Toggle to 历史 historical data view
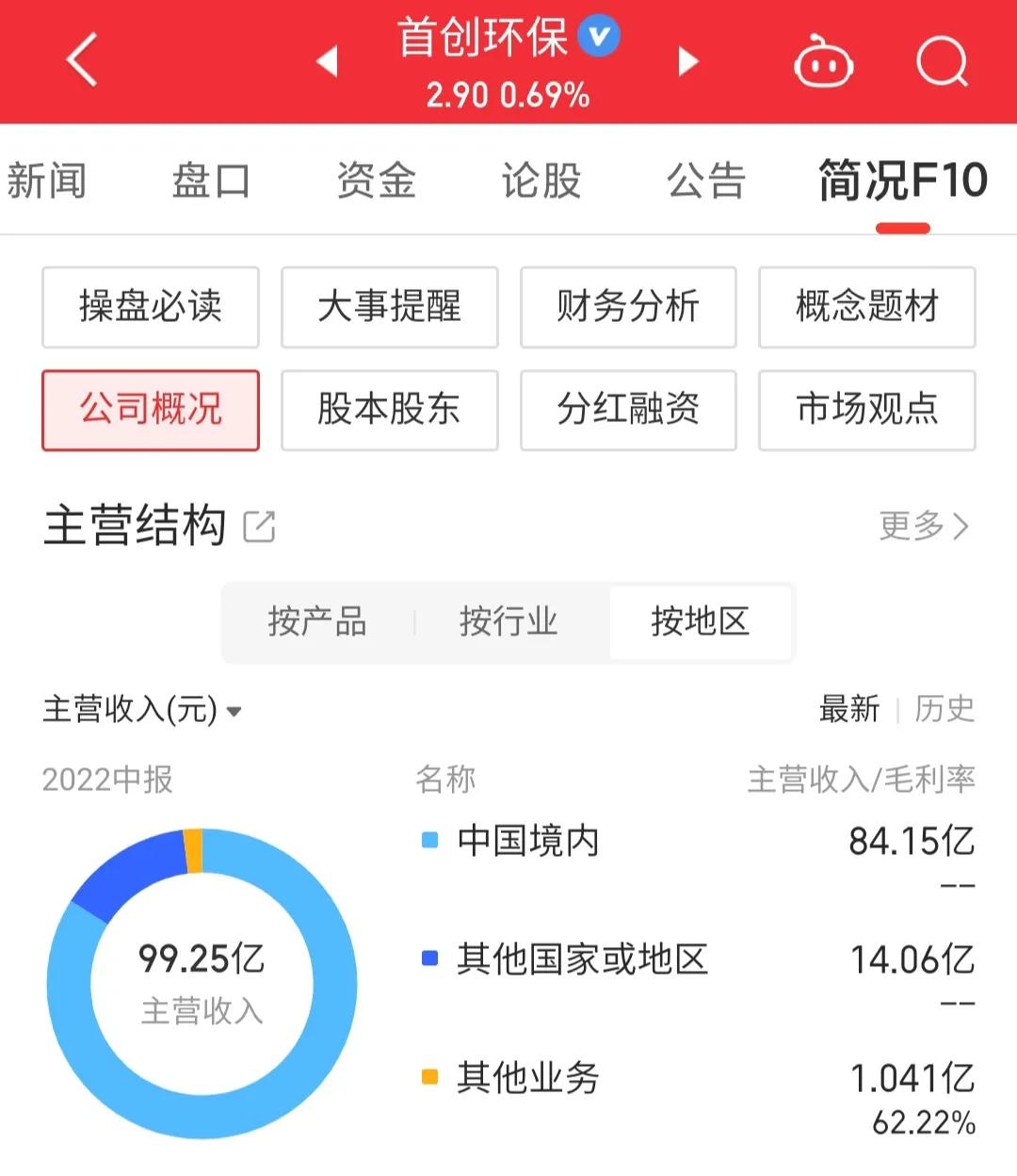Viewport: 1017px width, 1176px height. [945, 710]
